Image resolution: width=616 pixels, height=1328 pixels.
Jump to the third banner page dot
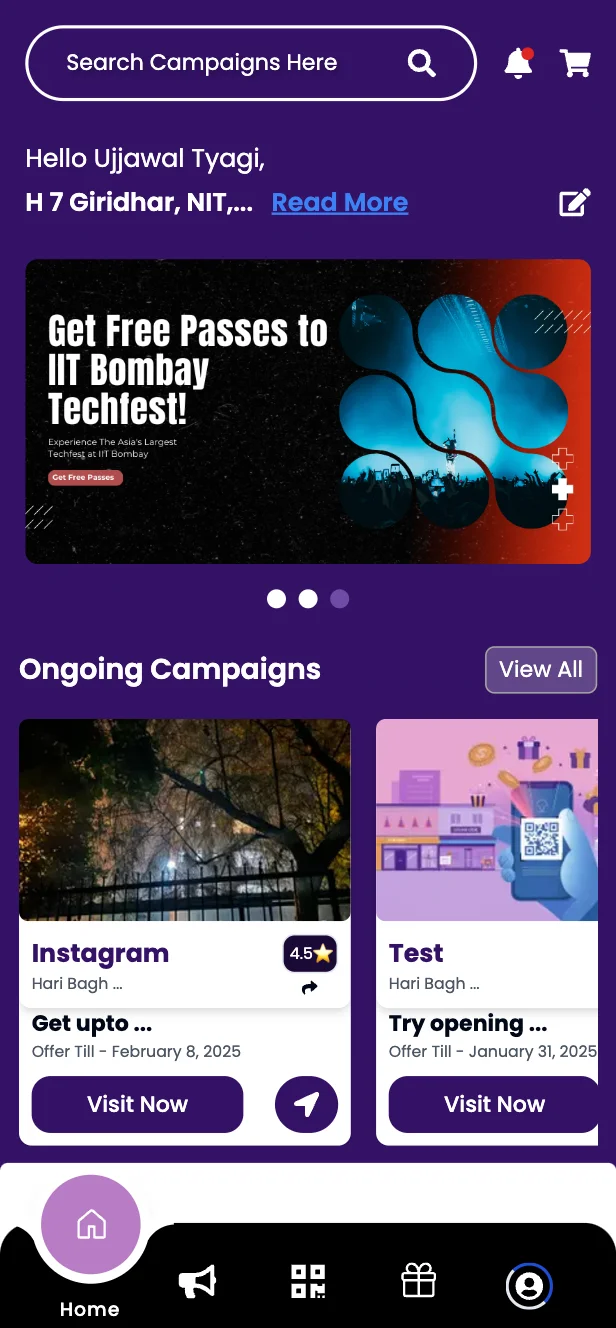[x=340, y=599]
